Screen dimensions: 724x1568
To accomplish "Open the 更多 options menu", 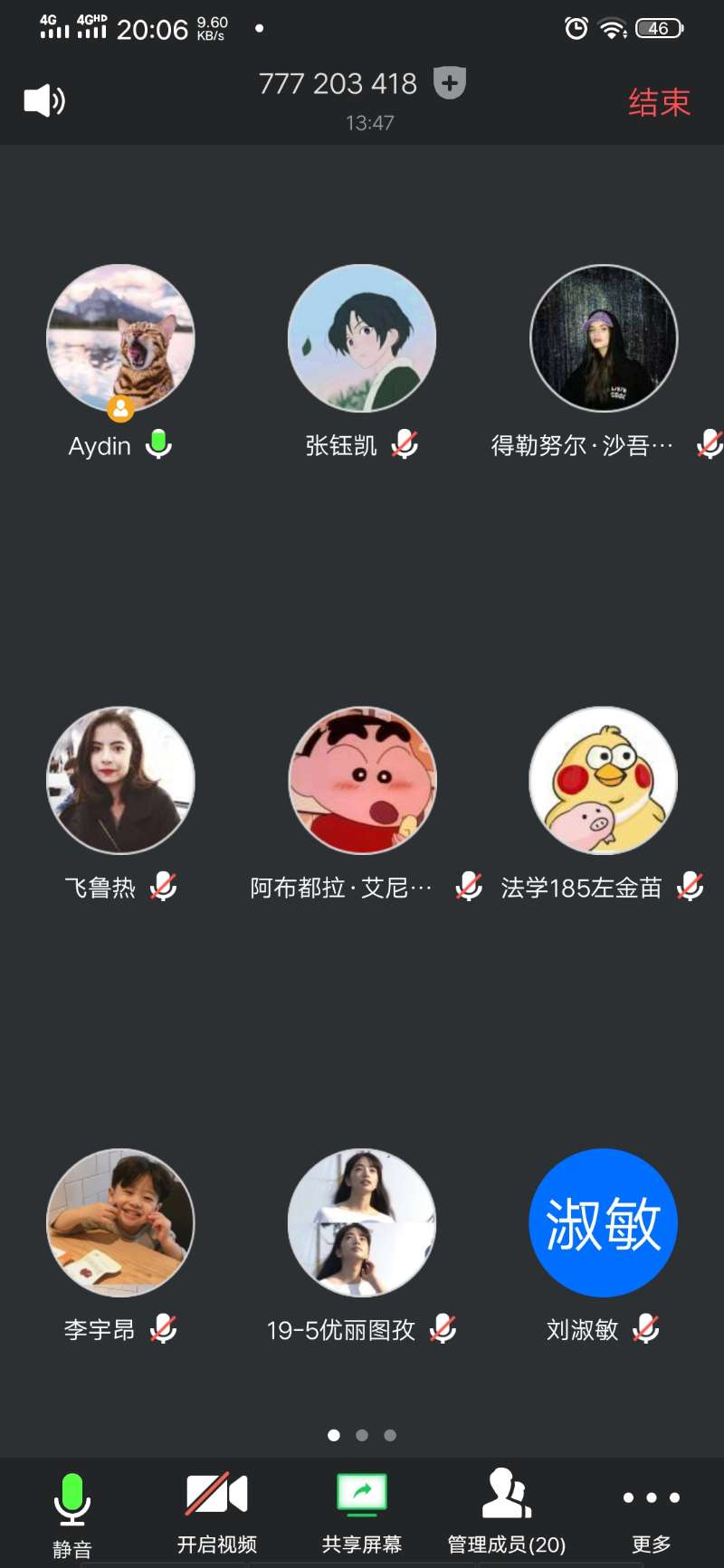I will pyautogui.click(x=651, y=1511).
